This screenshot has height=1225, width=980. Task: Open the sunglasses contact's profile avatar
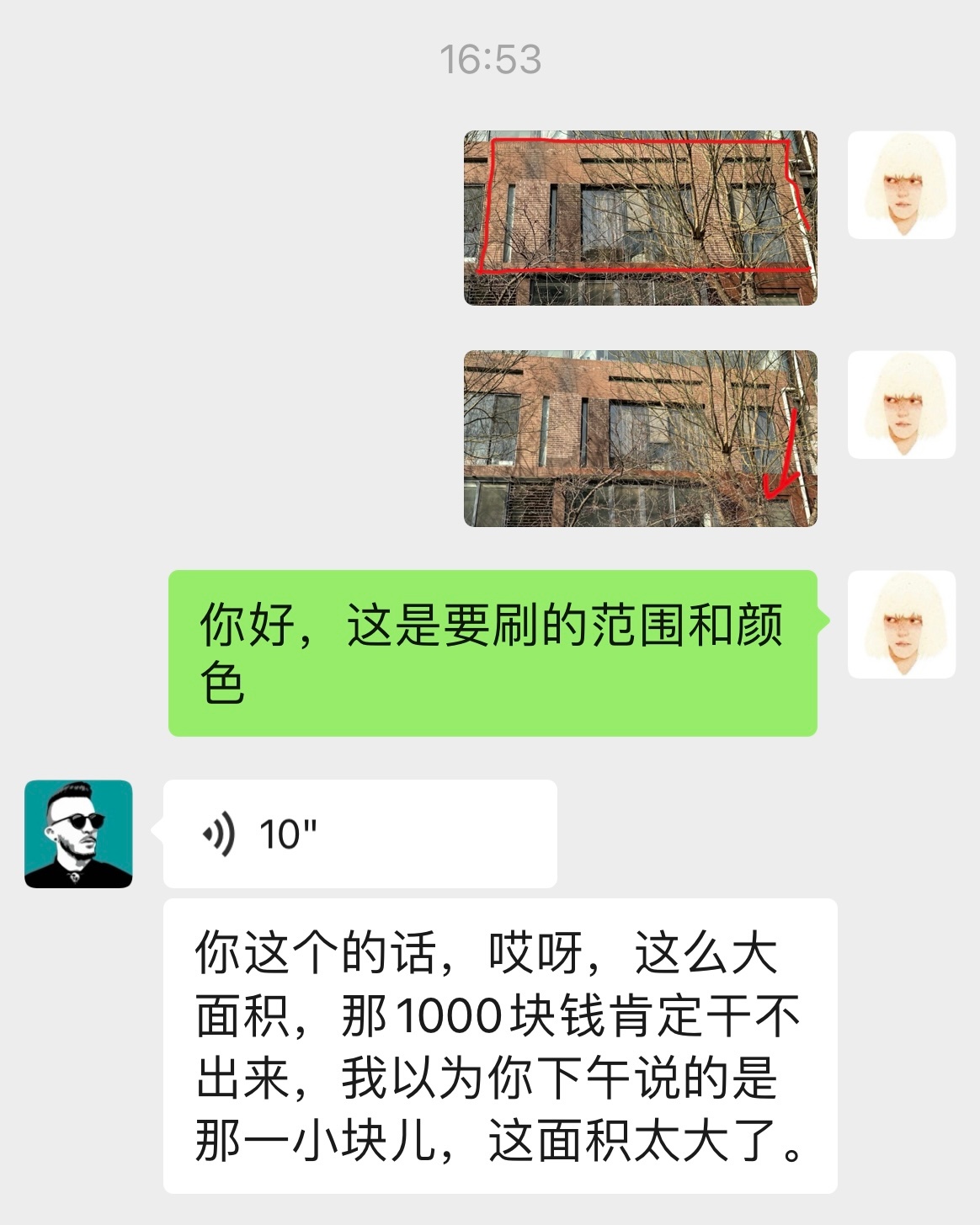click(78, 834)
